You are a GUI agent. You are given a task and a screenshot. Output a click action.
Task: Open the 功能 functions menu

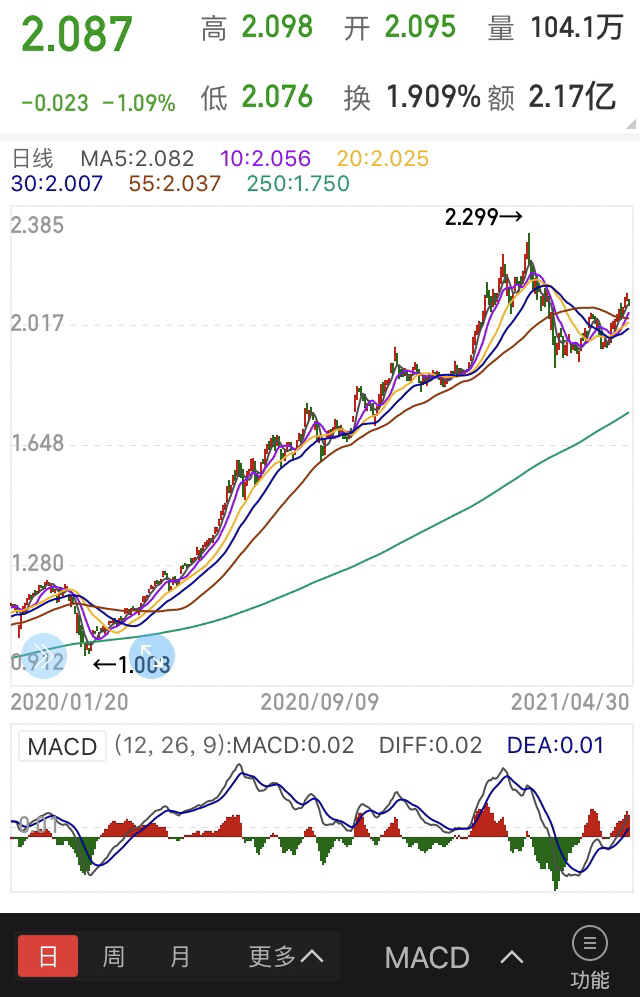(589, 957)
